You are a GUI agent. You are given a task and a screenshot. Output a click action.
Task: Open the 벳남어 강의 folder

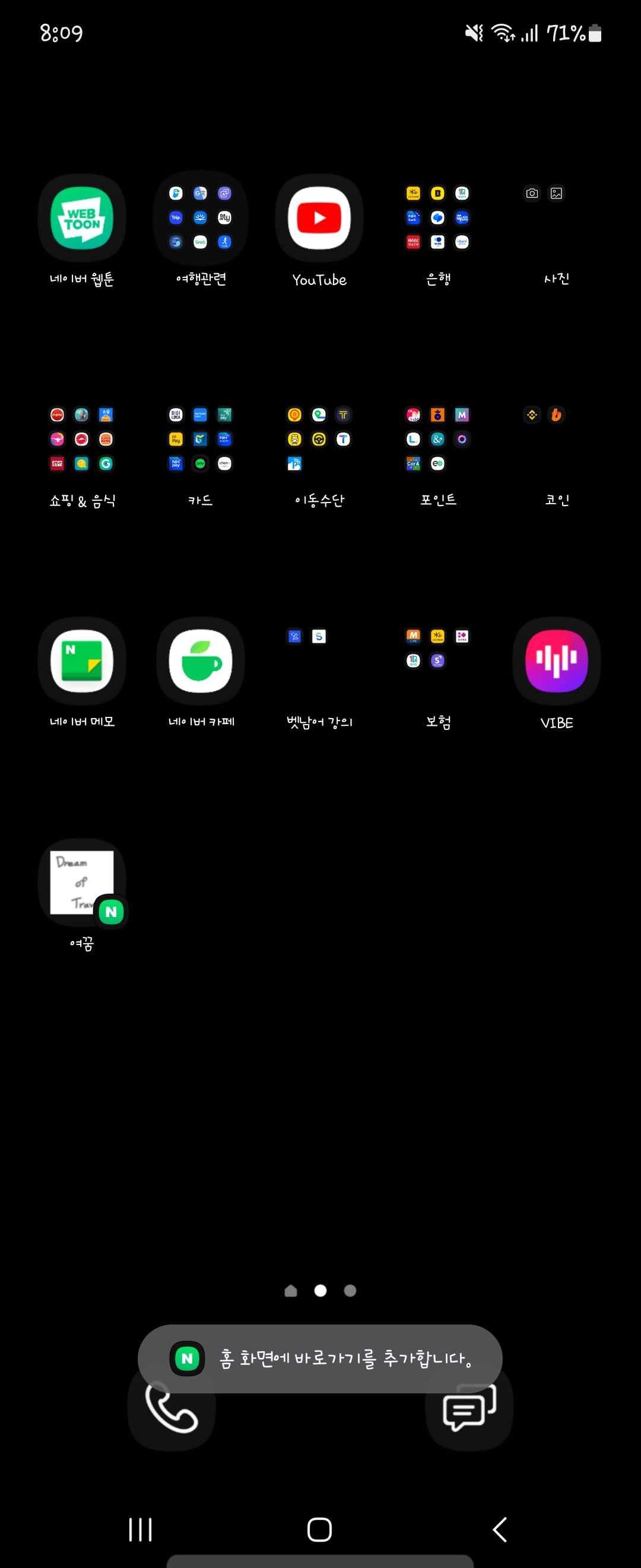319,661
